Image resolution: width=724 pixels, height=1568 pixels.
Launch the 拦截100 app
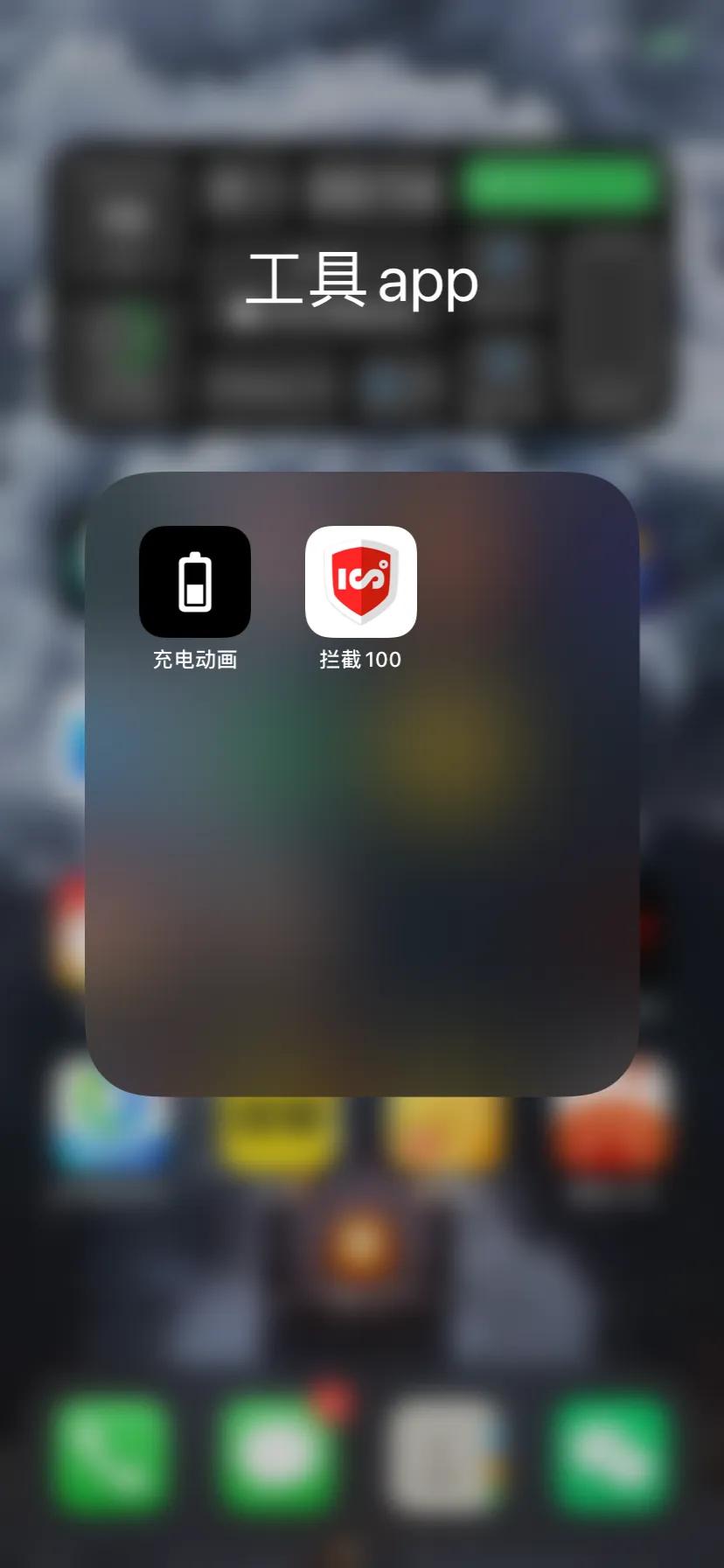(360, 582)
